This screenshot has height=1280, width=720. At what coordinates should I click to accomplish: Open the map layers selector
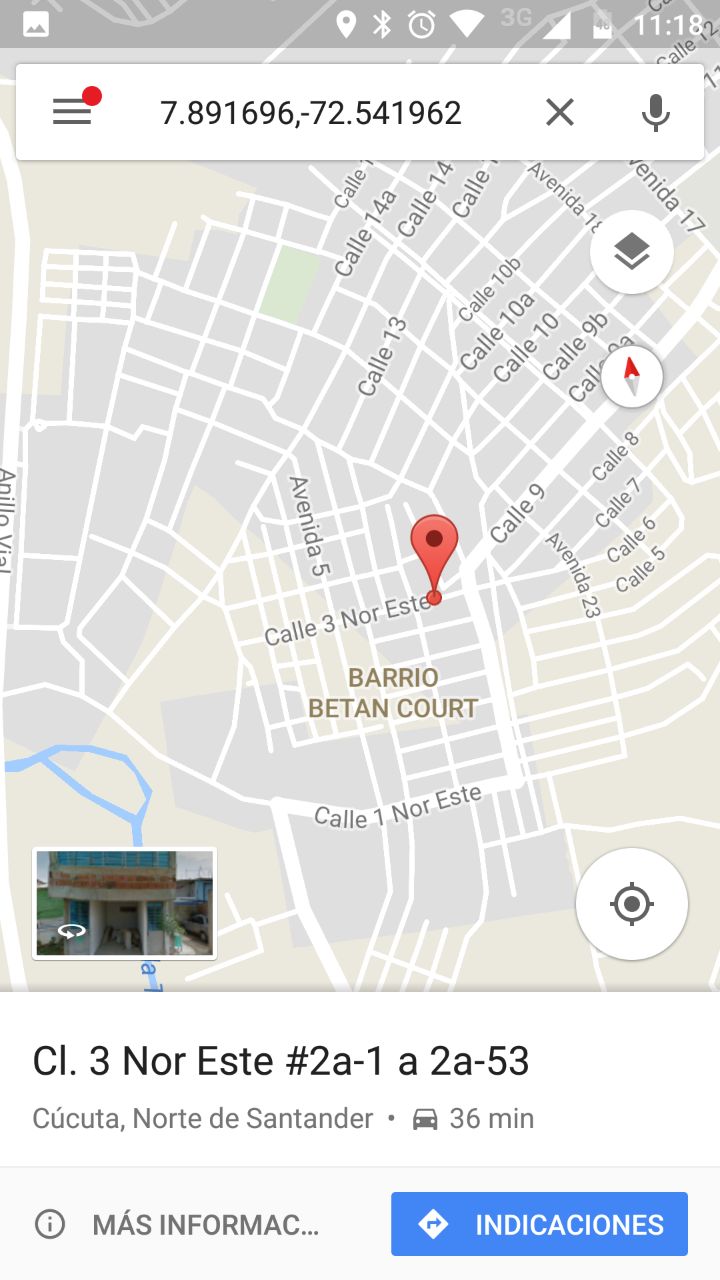631,252
